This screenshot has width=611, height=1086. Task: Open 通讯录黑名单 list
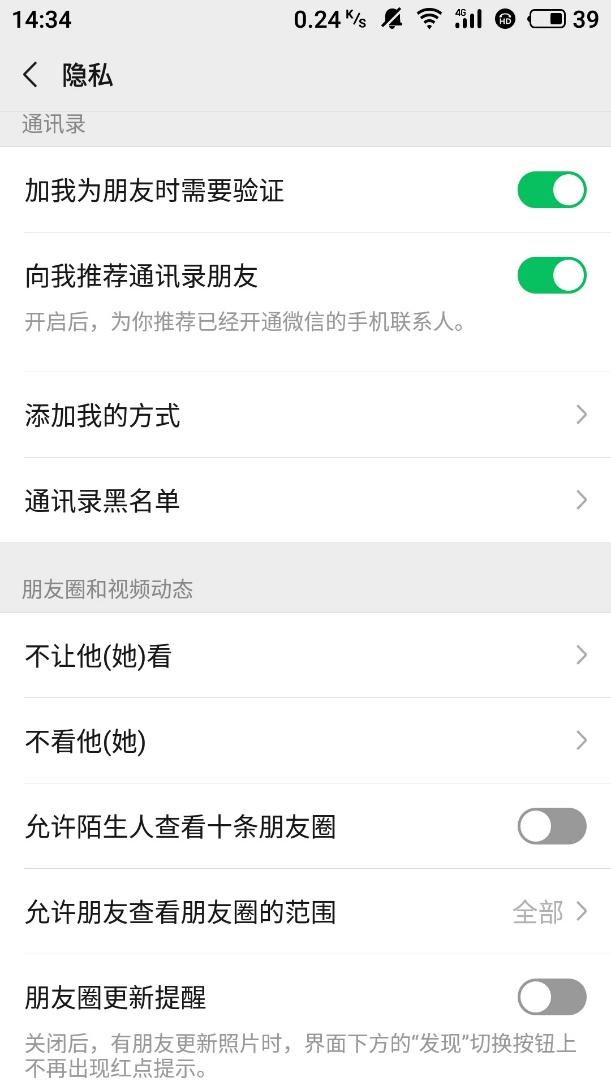[x=305, y=500]
